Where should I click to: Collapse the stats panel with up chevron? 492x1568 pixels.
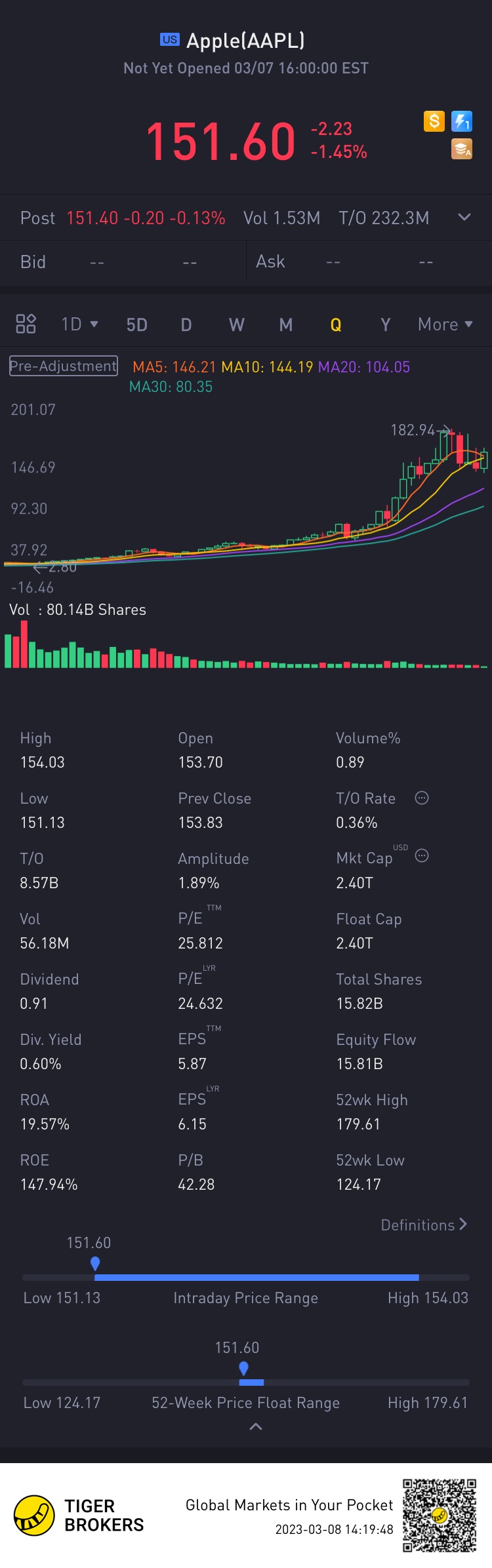[x=256, y=1426]
